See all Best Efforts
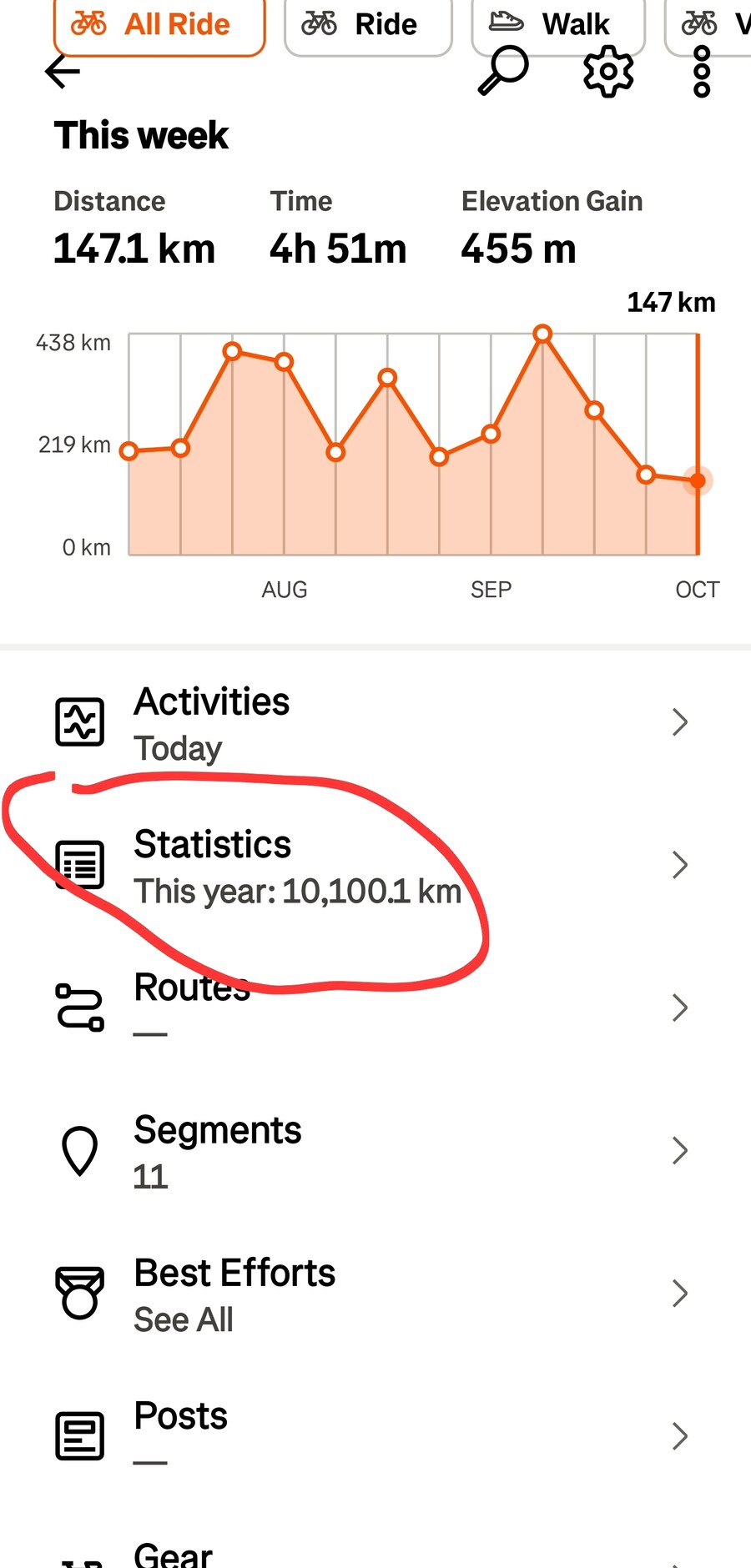The width and height of the screenshot is (751, 1568). tap(375, 1294)
